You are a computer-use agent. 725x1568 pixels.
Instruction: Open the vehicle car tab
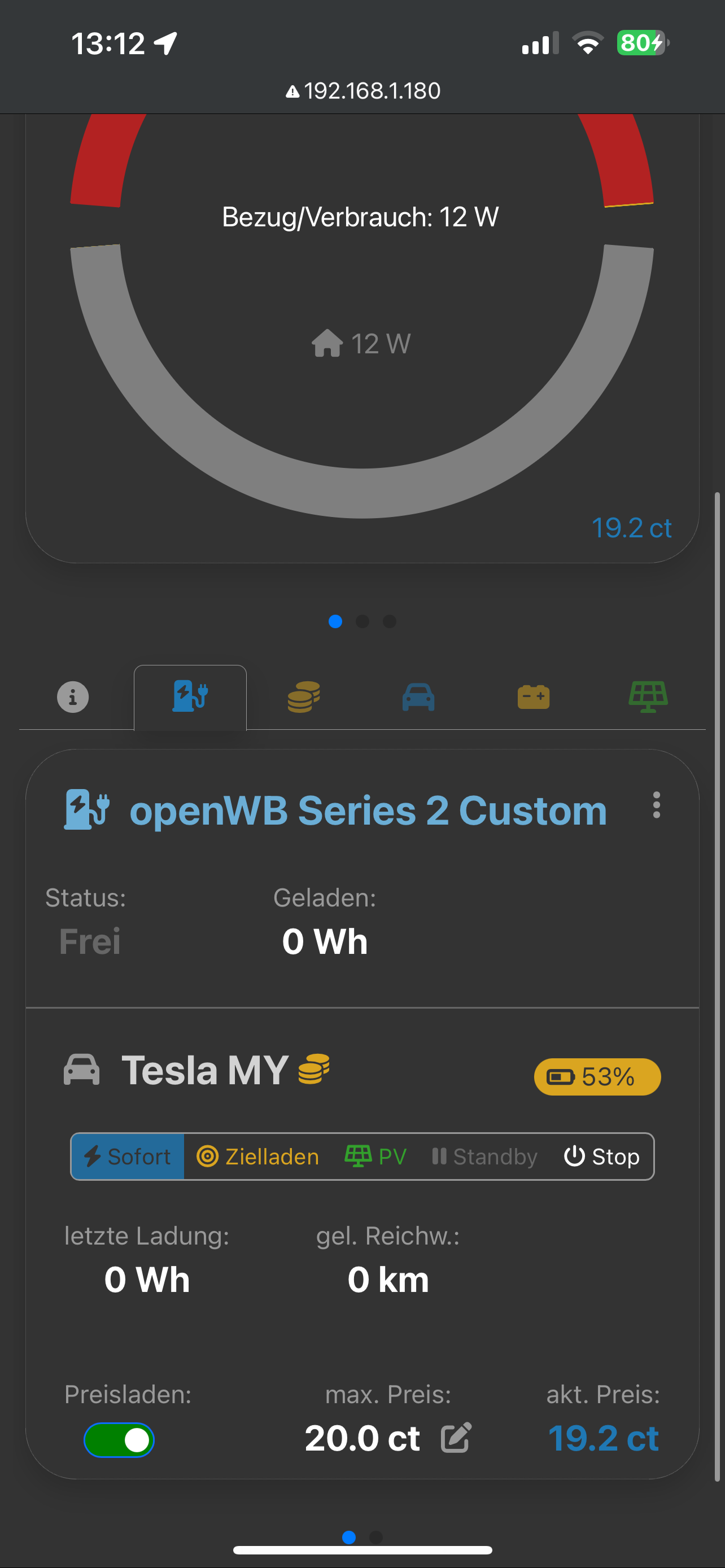[x=418, y=697]
